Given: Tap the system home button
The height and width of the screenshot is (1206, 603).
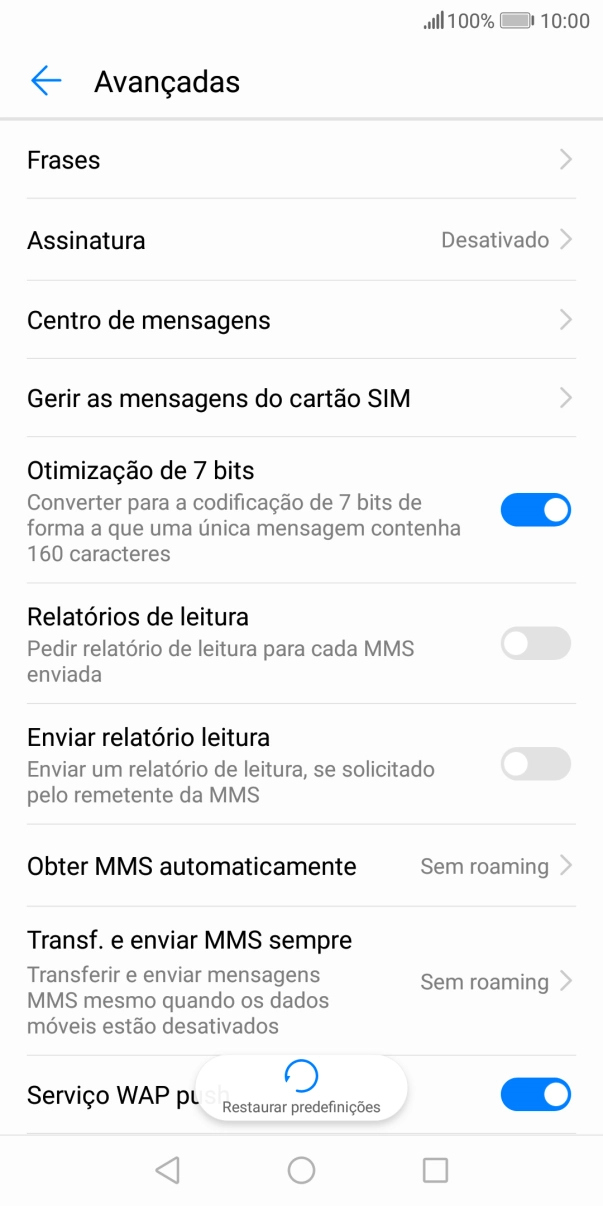Looking at the screenshot, I should (301, 1170).
